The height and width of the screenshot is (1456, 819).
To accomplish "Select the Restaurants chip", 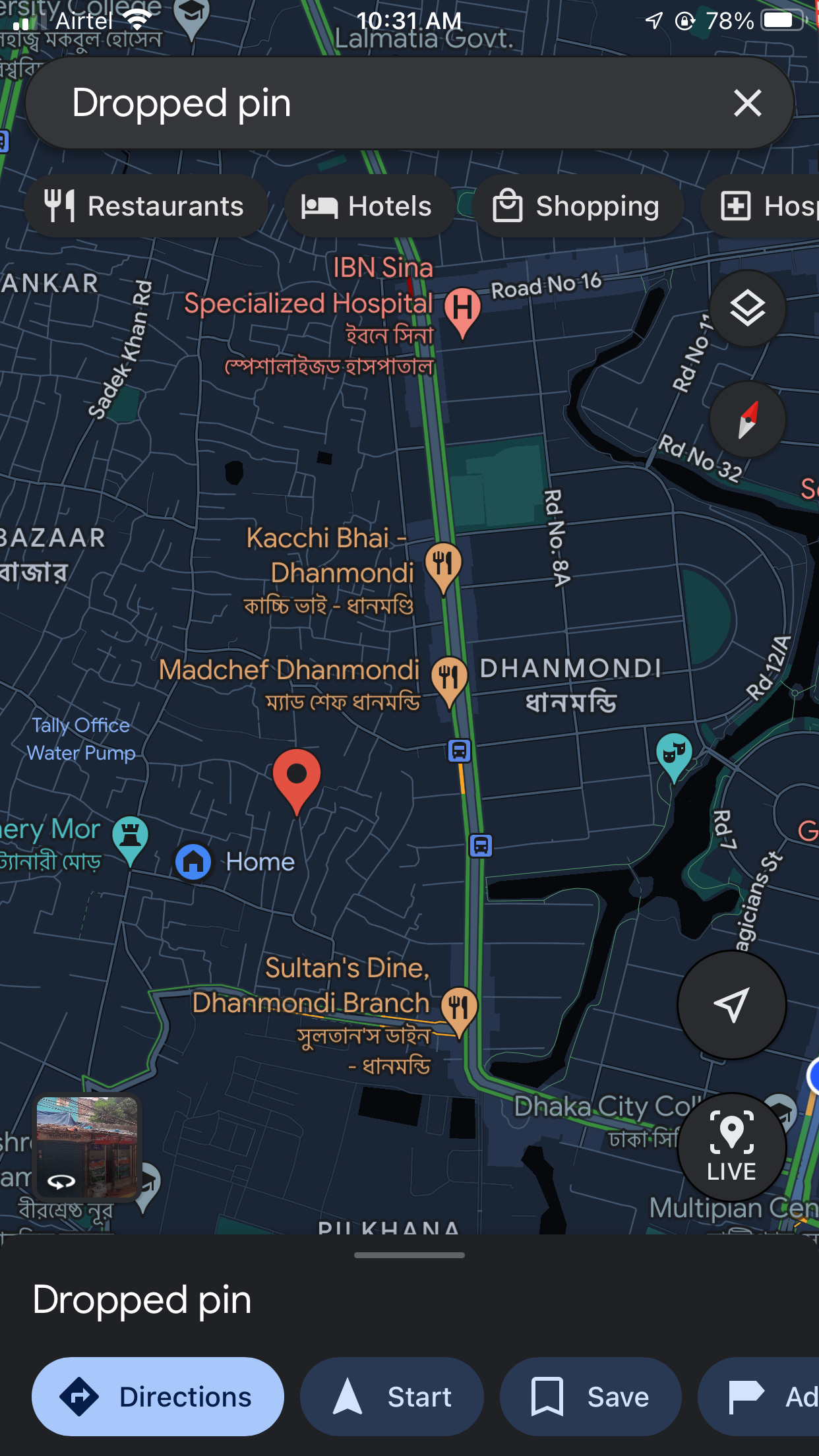I will click(x=145, y=206).
